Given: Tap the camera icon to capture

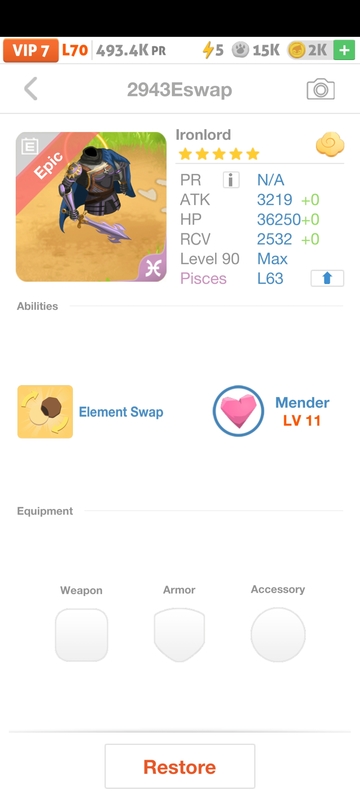Looking at the screenshot, I should 321,89.
